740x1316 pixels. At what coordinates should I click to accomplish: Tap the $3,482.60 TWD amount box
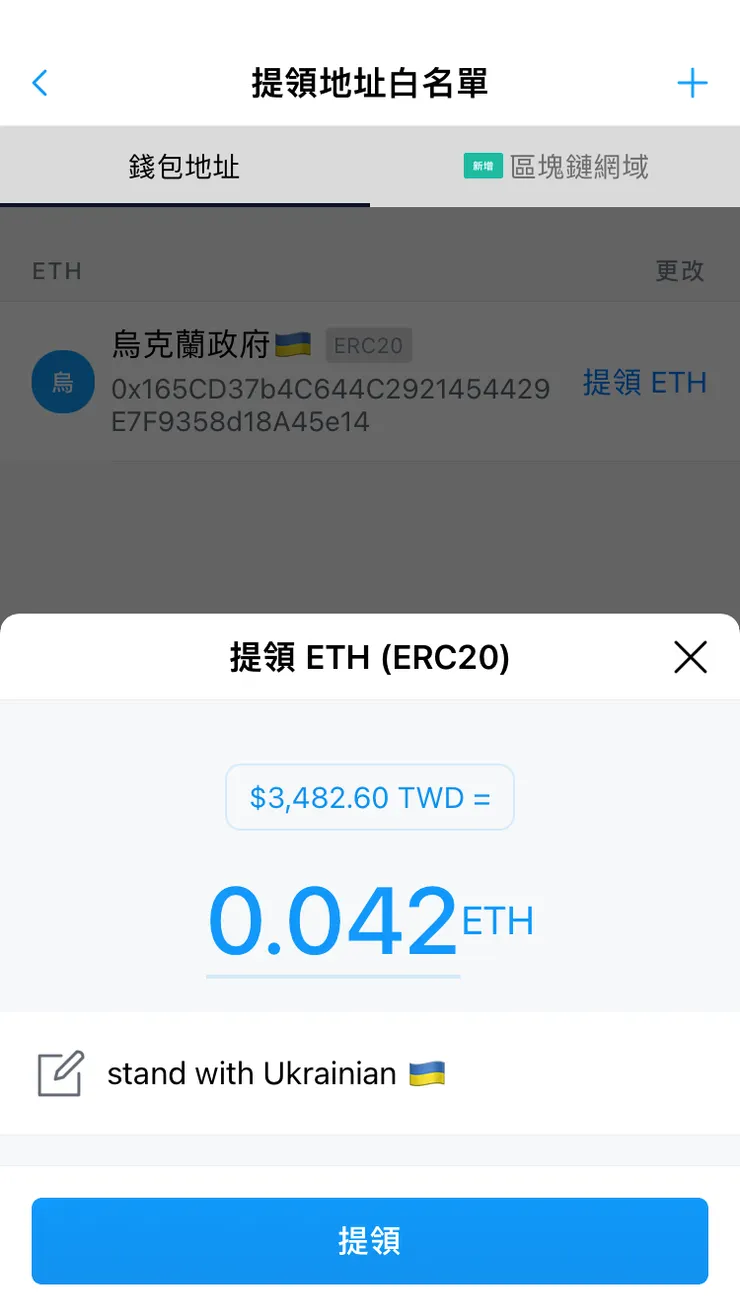[369, 797]
